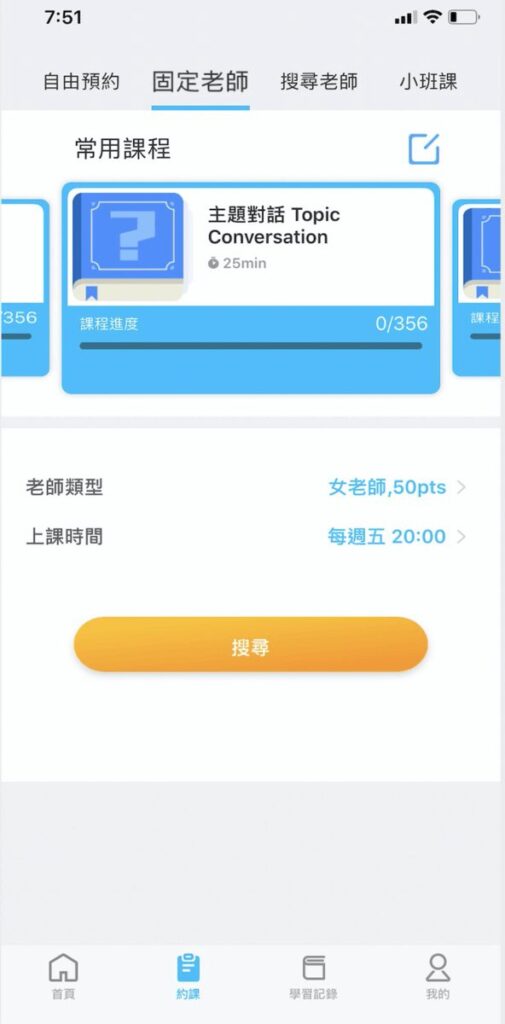Viewport: 505px width, 1024px height.
Task: Open the 學習記錄 bottom tab
Action: click(313, 976)
